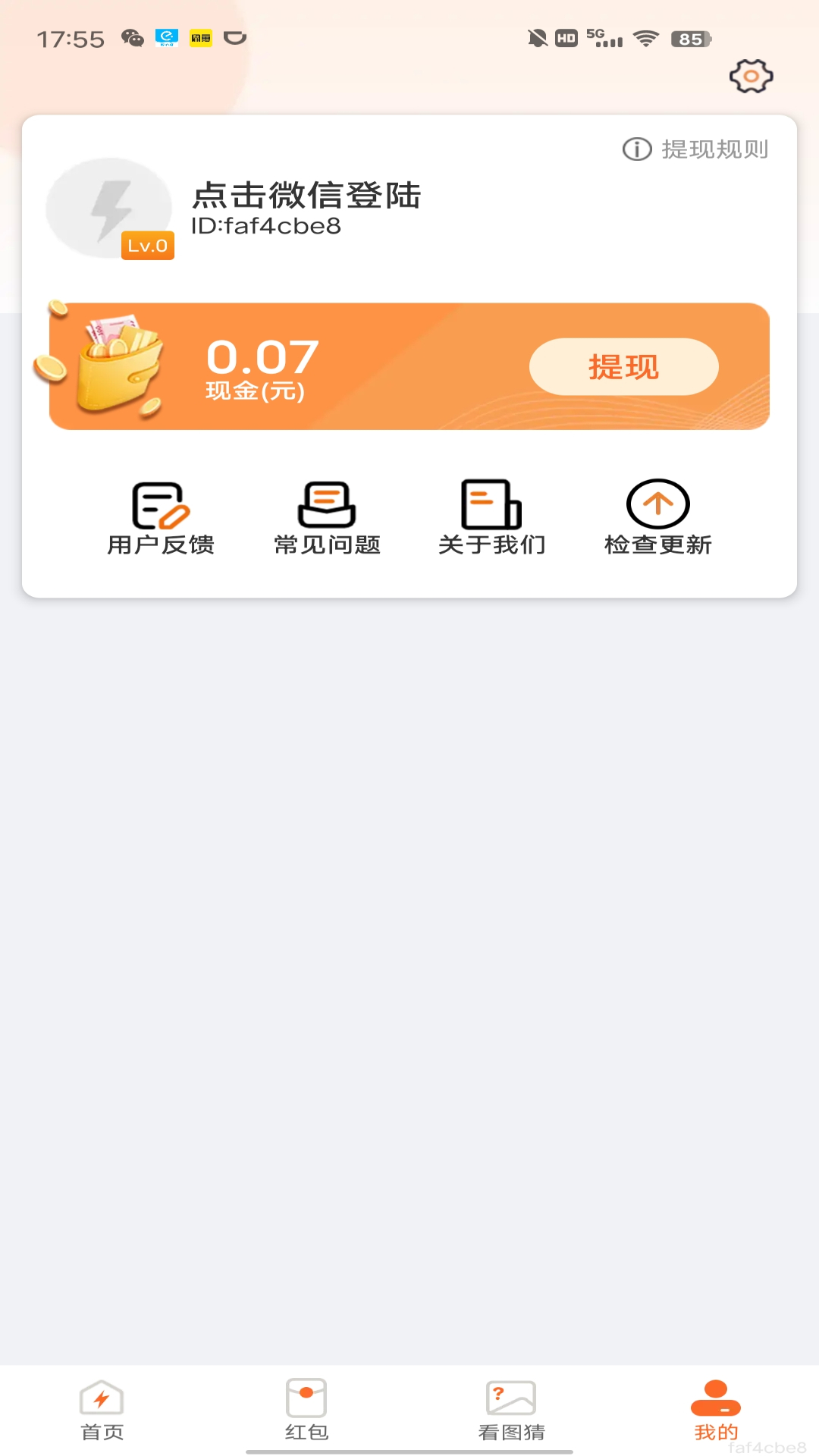The image size is (819, 1456).
Task: Switch to the 首页 home tab
Action: 102,1410
